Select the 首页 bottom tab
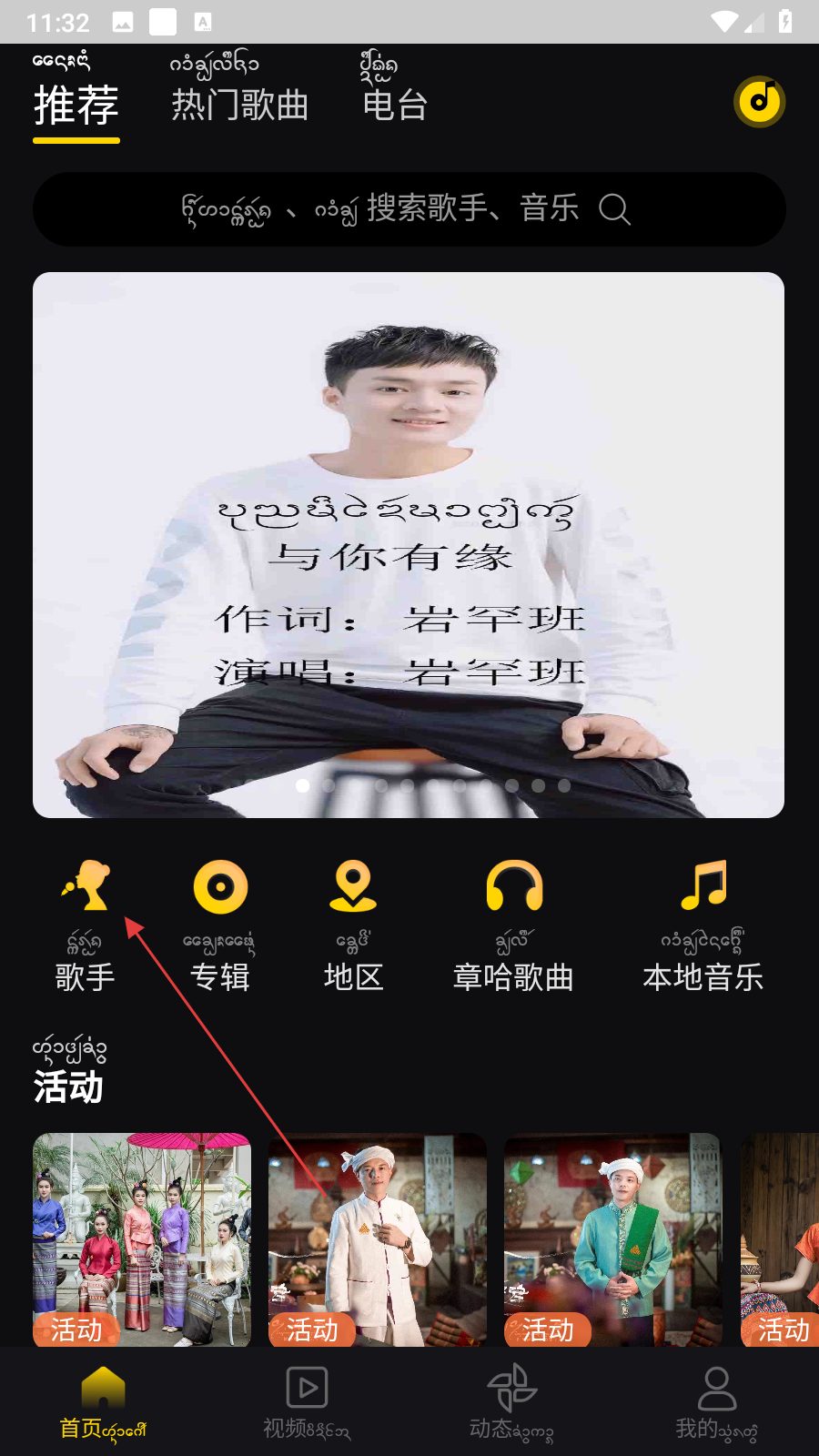 (103, 1403)
